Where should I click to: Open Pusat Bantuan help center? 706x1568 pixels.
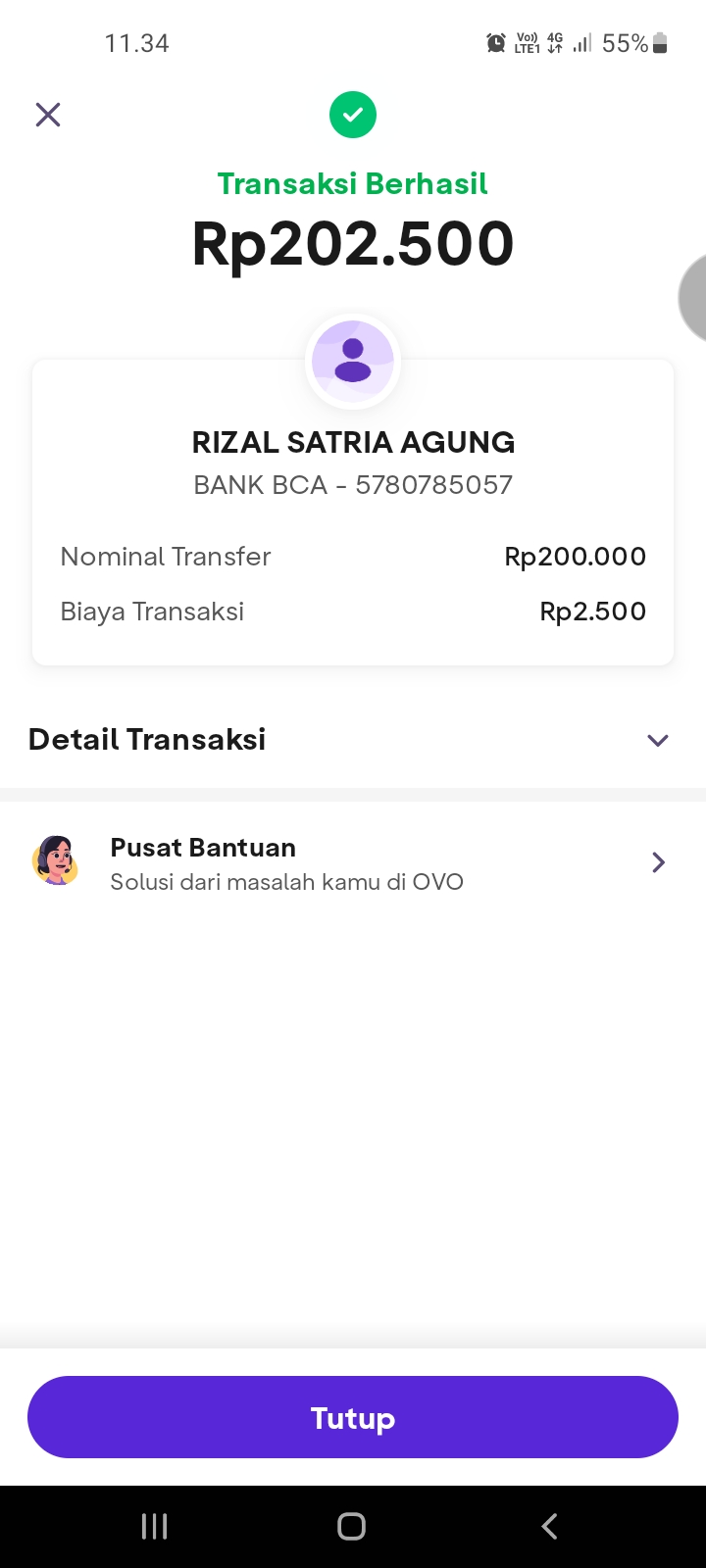coord(353,863)
